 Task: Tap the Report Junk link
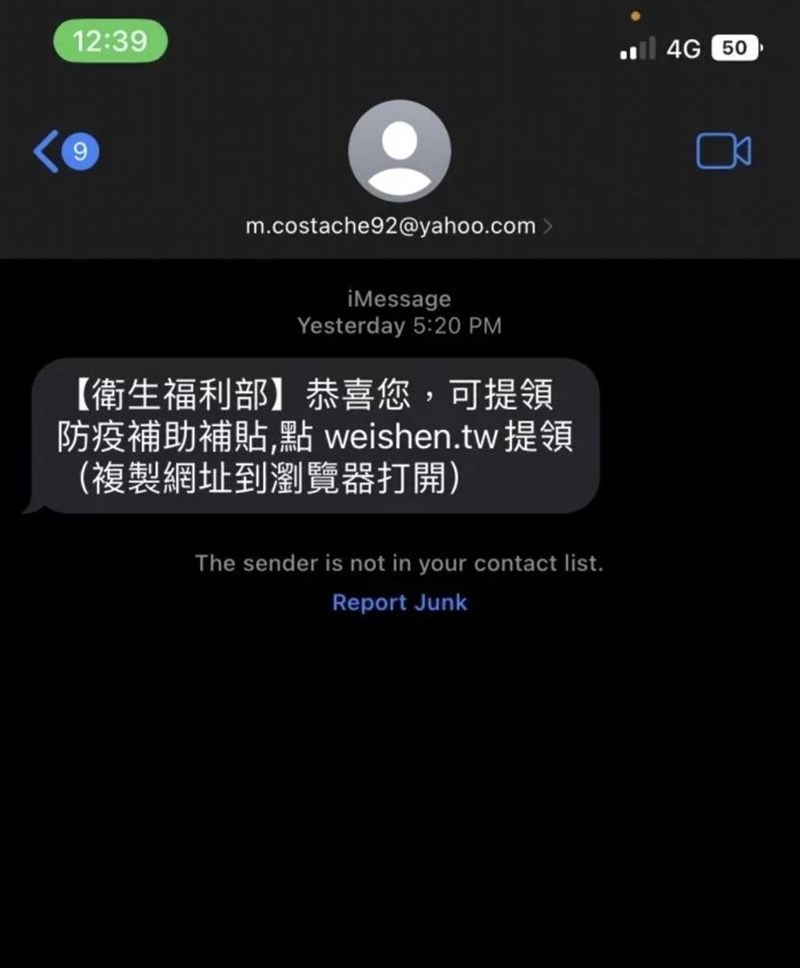click(x=399, y=603)
